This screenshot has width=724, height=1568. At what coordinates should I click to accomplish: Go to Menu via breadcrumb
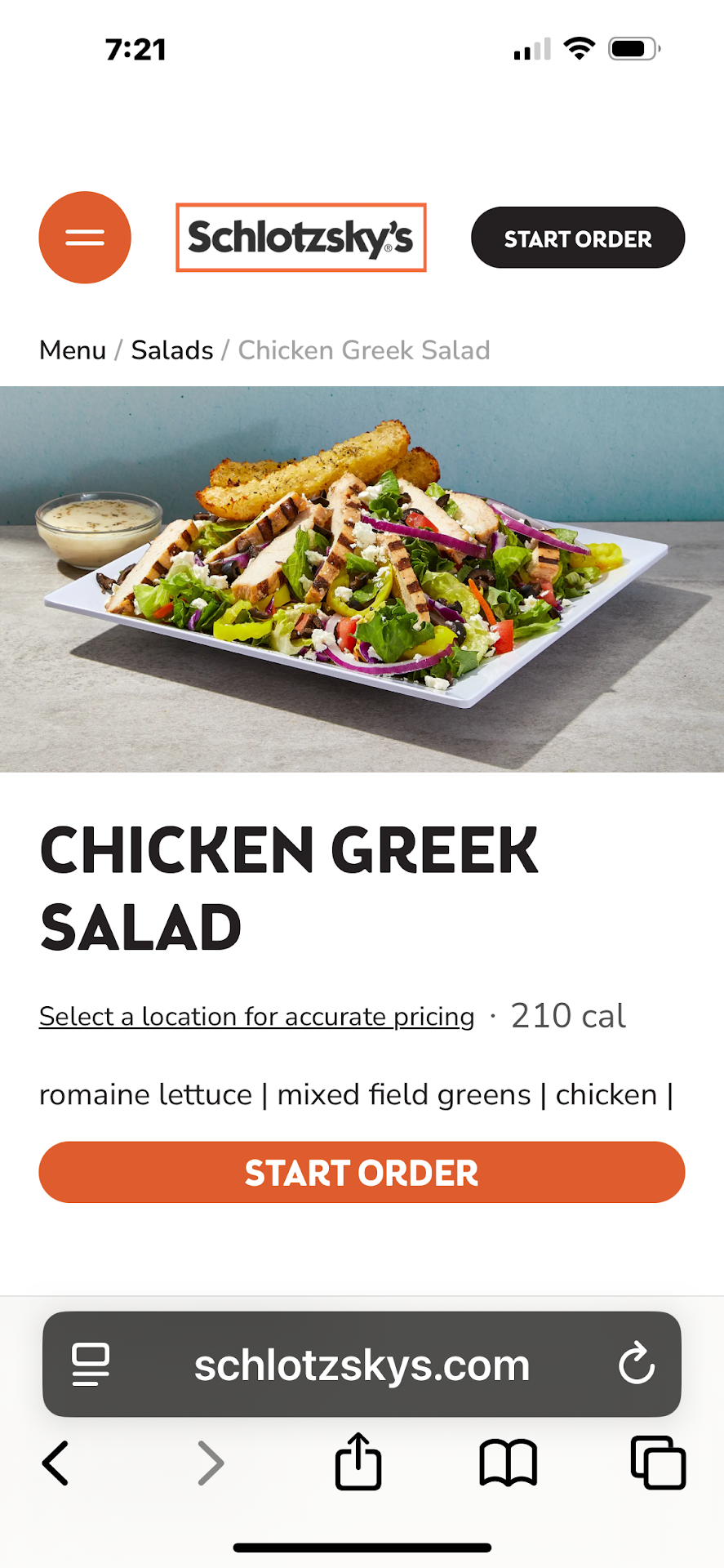pyautogui.click(x=73, y=350)
